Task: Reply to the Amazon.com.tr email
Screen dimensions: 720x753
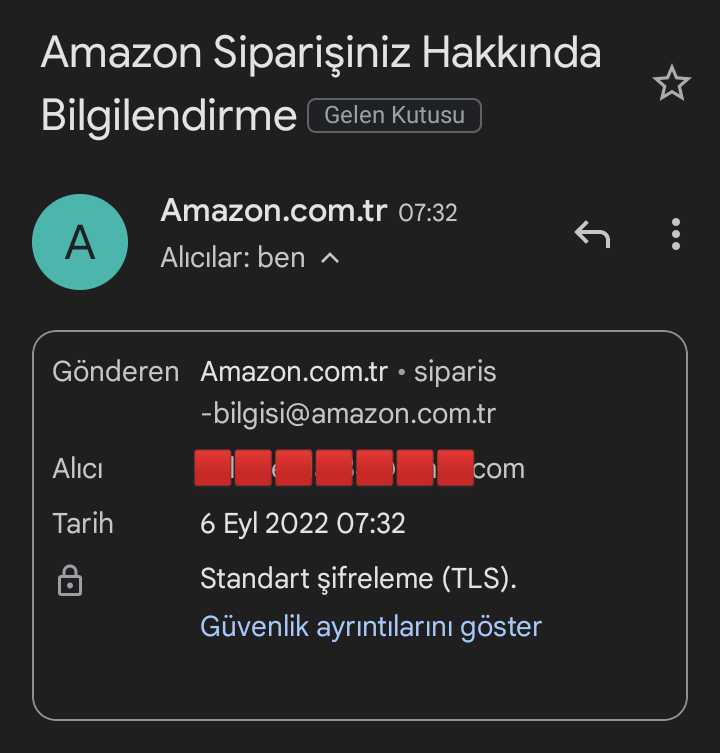Action: coord(592,235)
